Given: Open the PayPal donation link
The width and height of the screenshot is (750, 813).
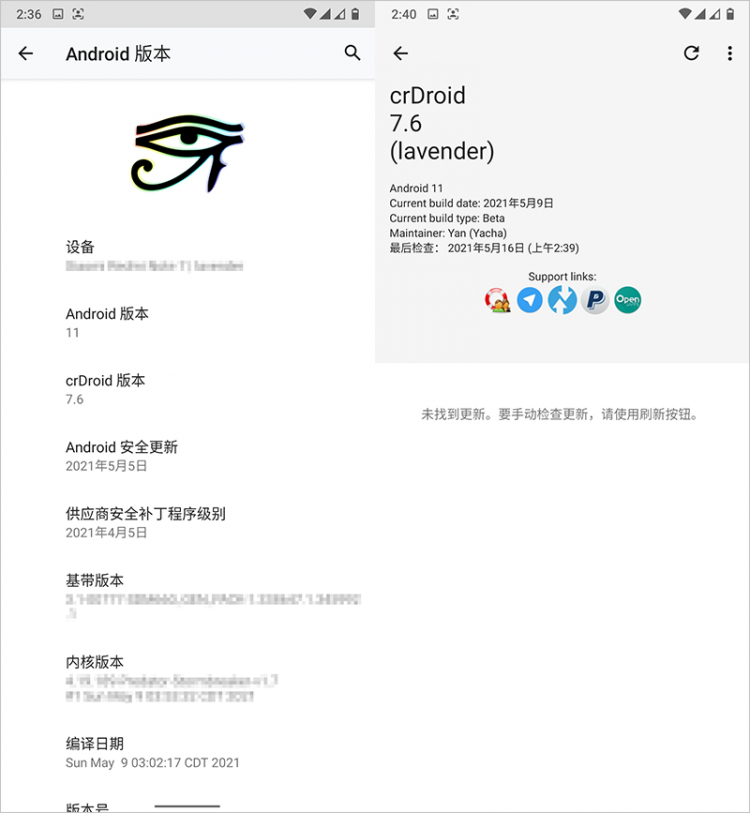Looking at the screenshot, I should (x=594, y=299).
